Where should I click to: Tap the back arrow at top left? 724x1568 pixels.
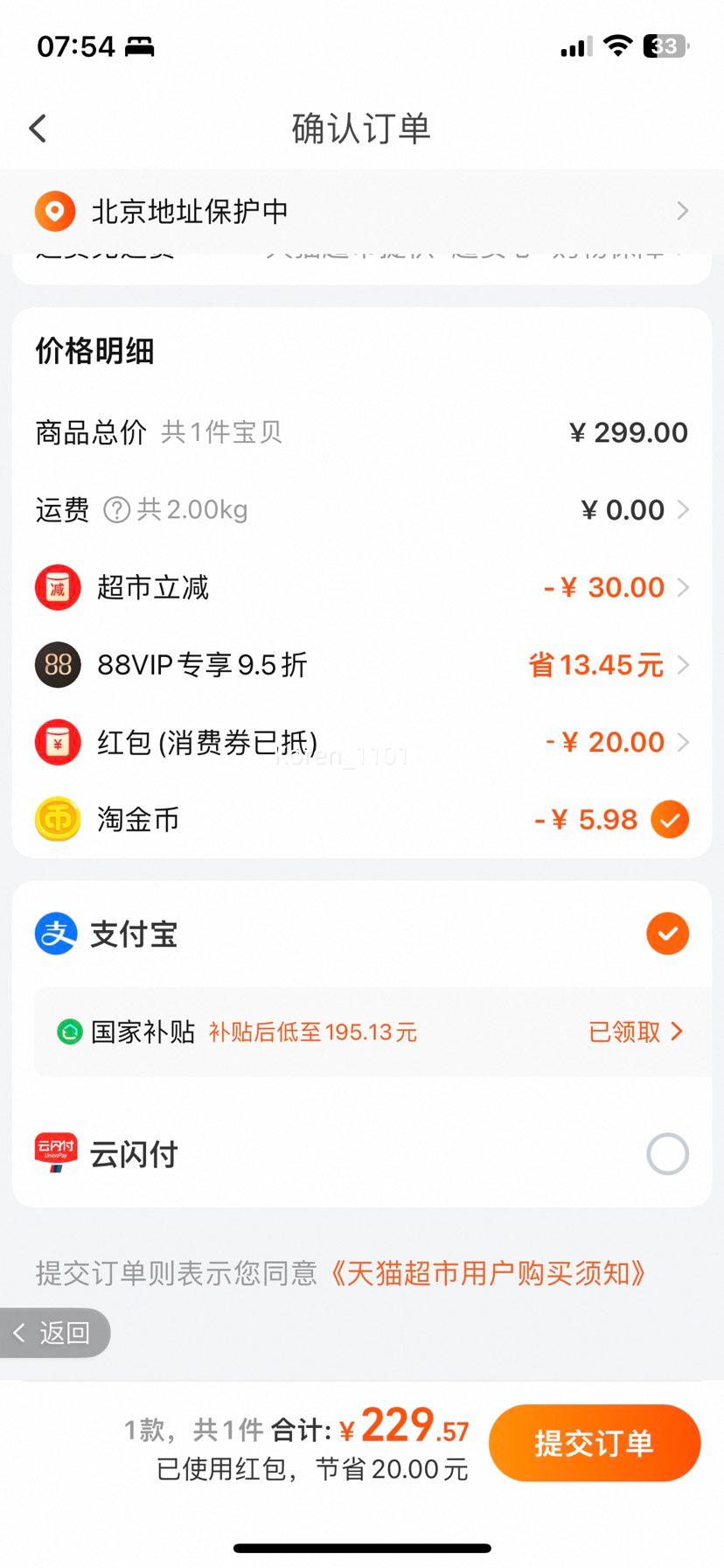pos(37,127)
